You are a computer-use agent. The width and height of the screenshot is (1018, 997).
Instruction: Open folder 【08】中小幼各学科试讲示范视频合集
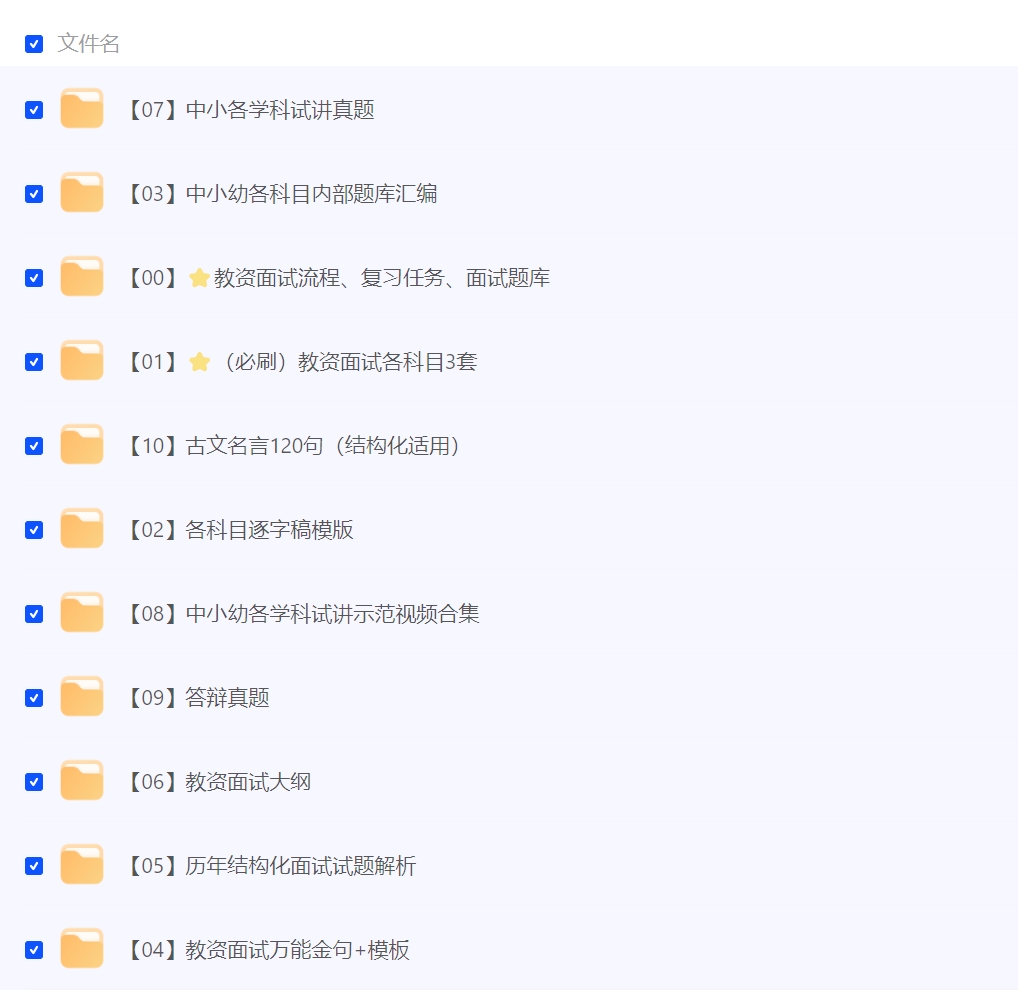pos(302,614)
